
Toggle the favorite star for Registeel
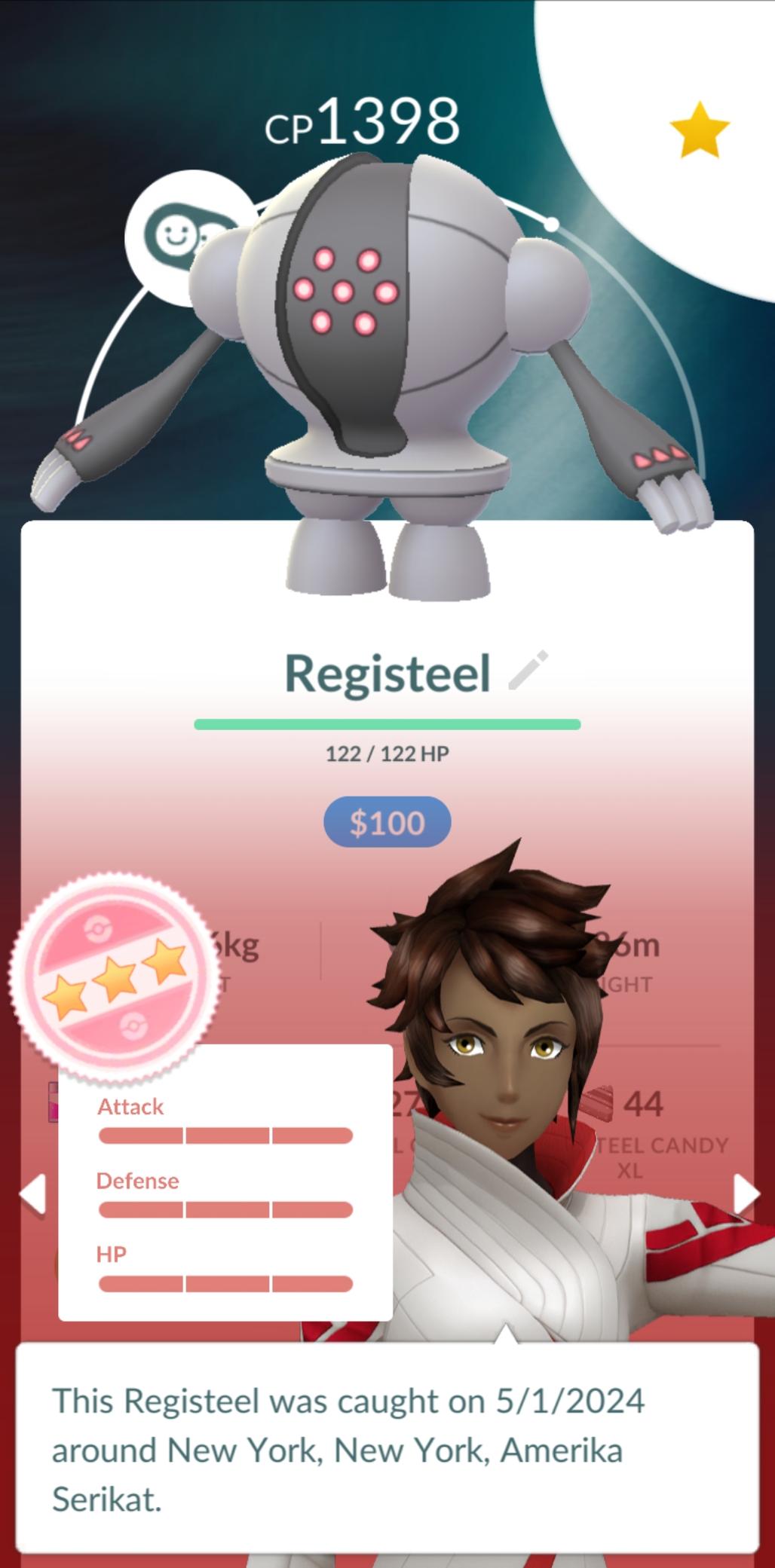[x=699, y=131]
